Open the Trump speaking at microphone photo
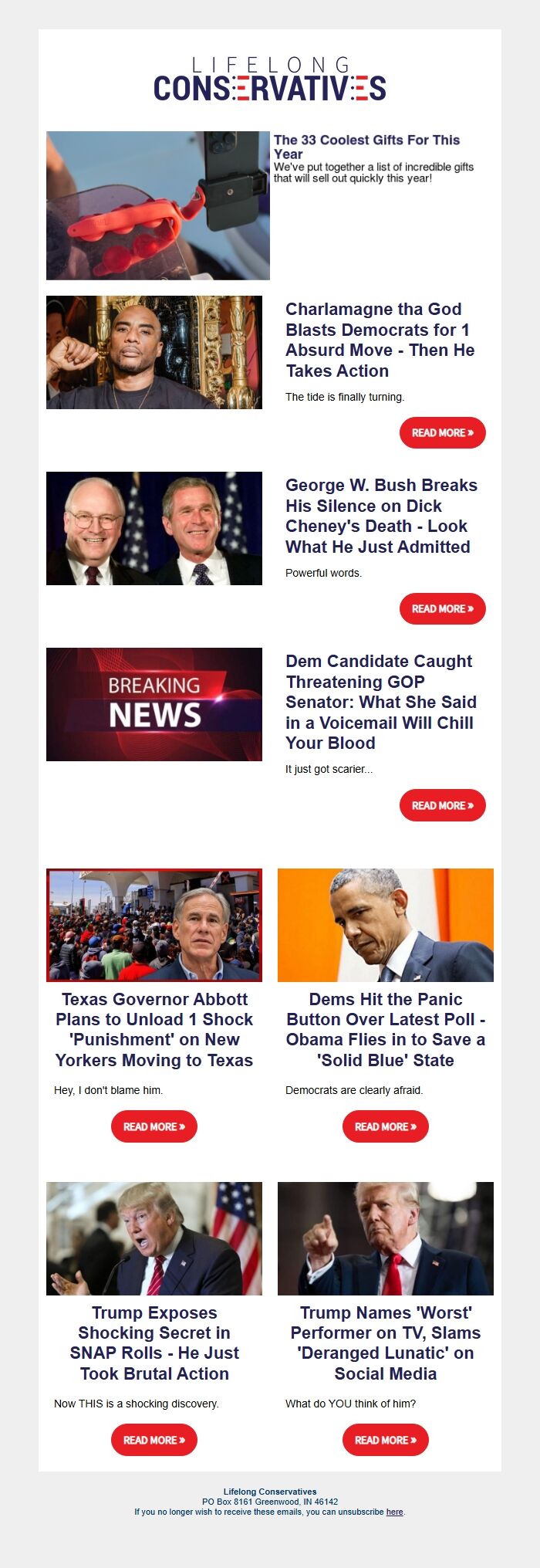Screen dimensions: 540x1568 click(154, 1238)
